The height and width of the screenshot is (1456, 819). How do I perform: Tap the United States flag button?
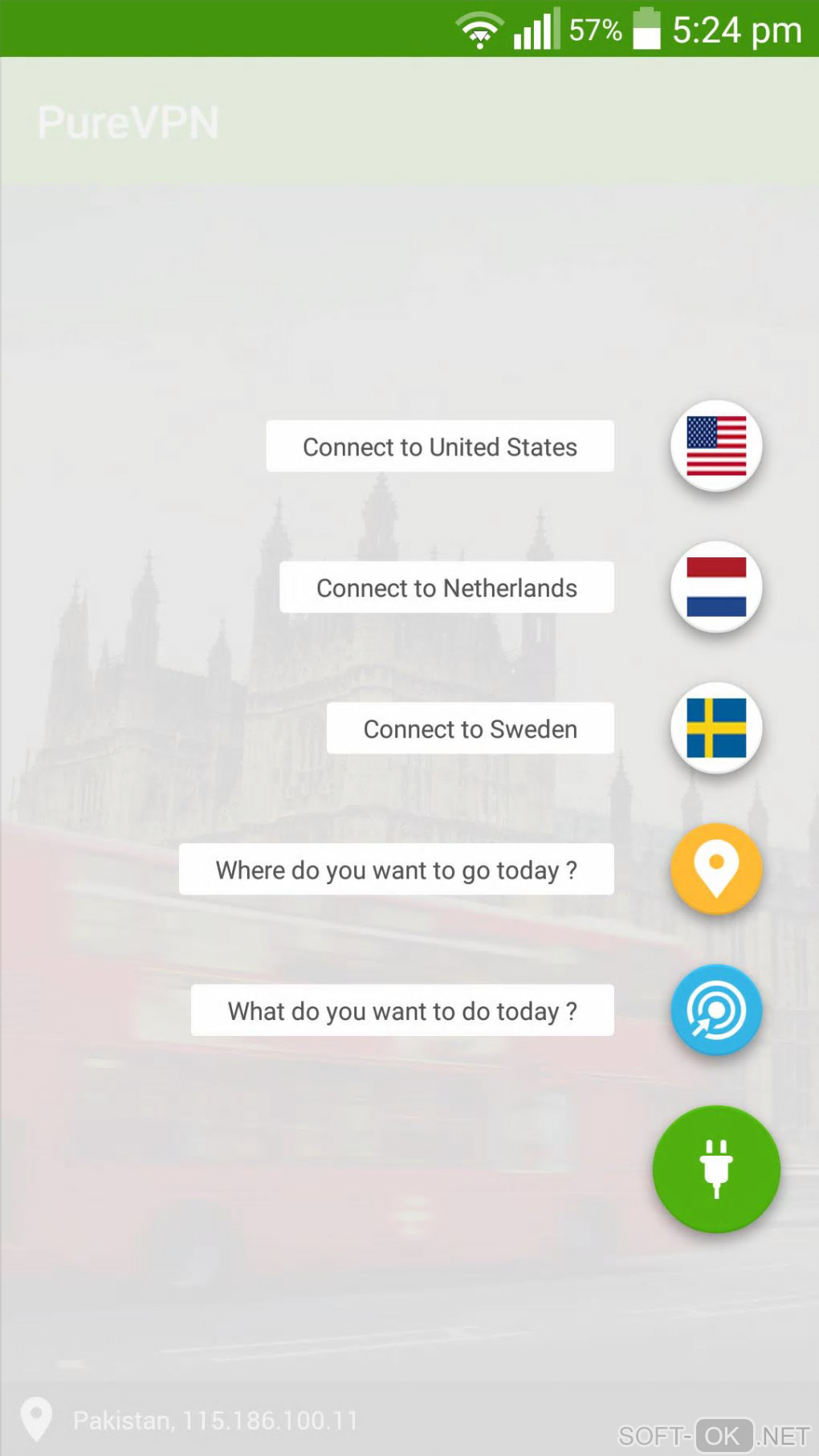tap(715, 446)
